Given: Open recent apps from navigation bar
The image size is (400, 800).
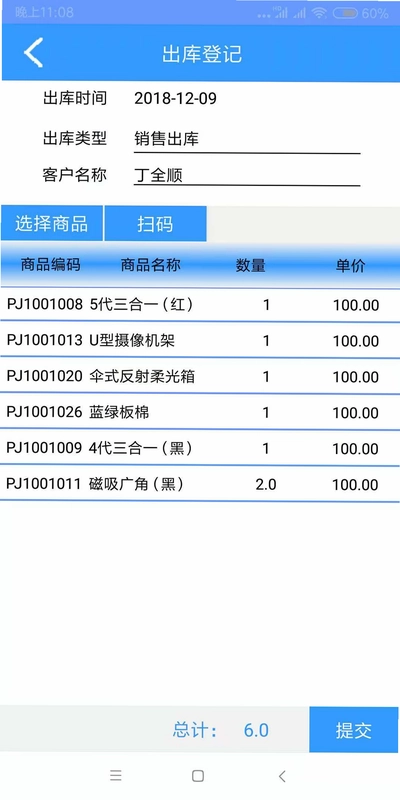Looking at the screenshot, I should coord(116,776).
